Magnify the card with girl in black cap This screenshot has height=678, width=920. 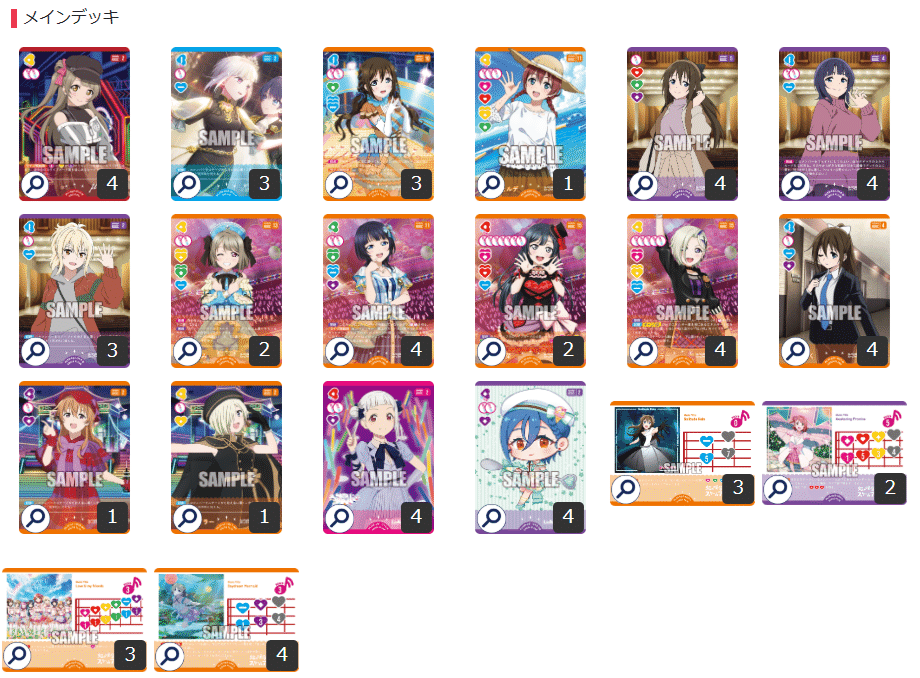[x=35, y=184]
